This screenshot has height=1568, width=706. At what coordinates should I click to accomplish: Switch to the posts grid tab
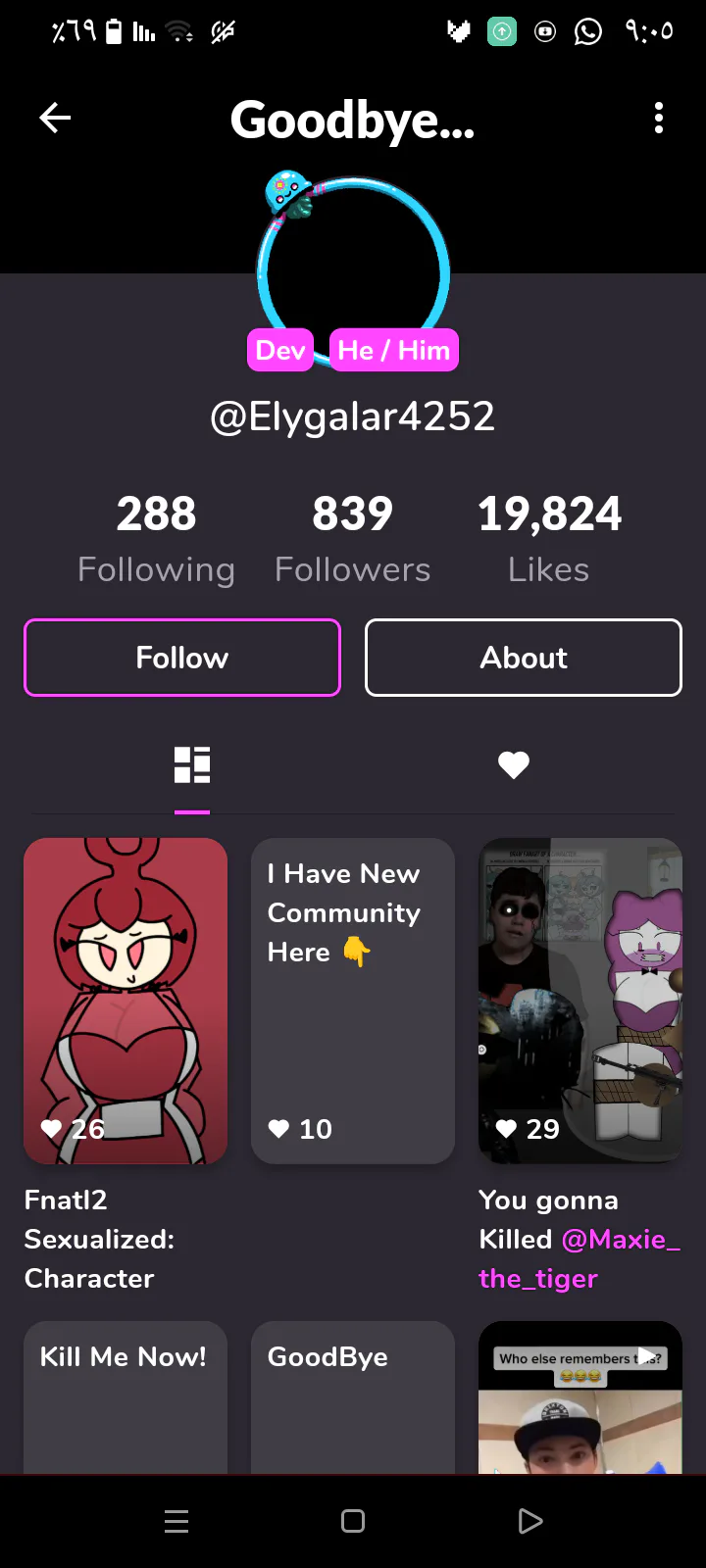pyautogui.click(x=192, y=765)
